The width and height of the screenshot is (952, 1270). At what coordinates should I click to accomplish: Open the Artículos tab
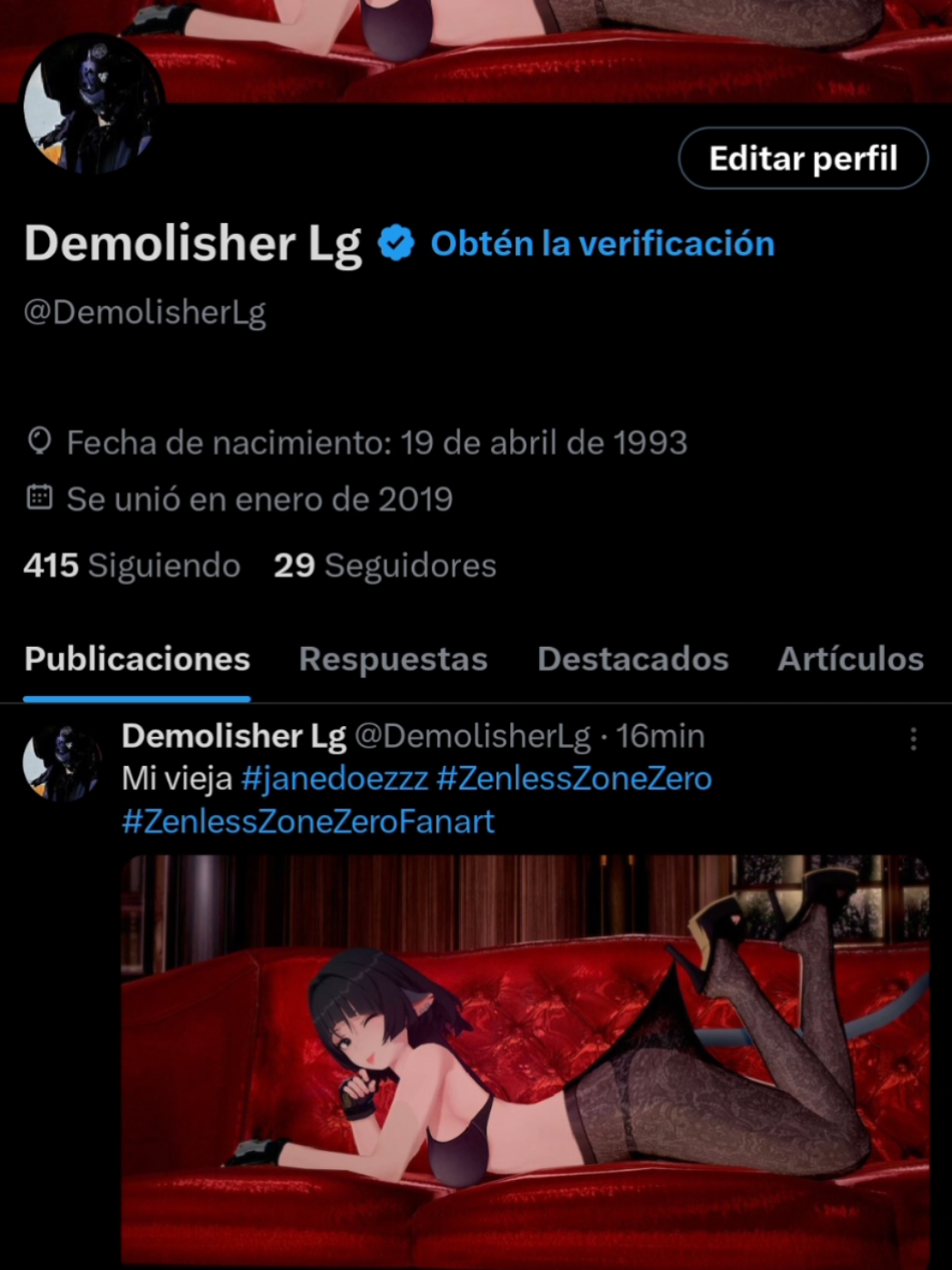850,659
